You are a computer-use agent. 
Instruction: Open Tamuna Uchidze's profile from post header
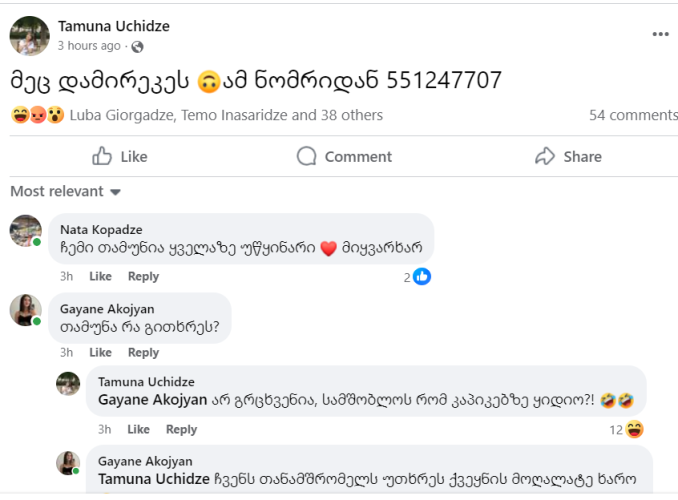pyautogui.click(x=113, y=25)
